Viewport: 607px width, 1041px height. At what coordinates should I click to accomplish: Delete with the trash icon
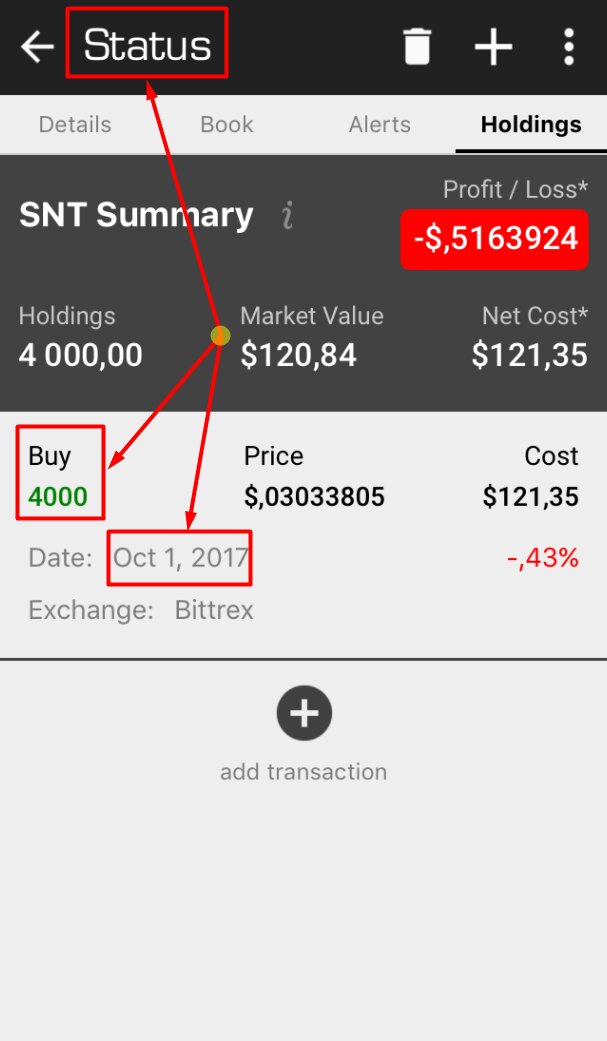[417, 47]
